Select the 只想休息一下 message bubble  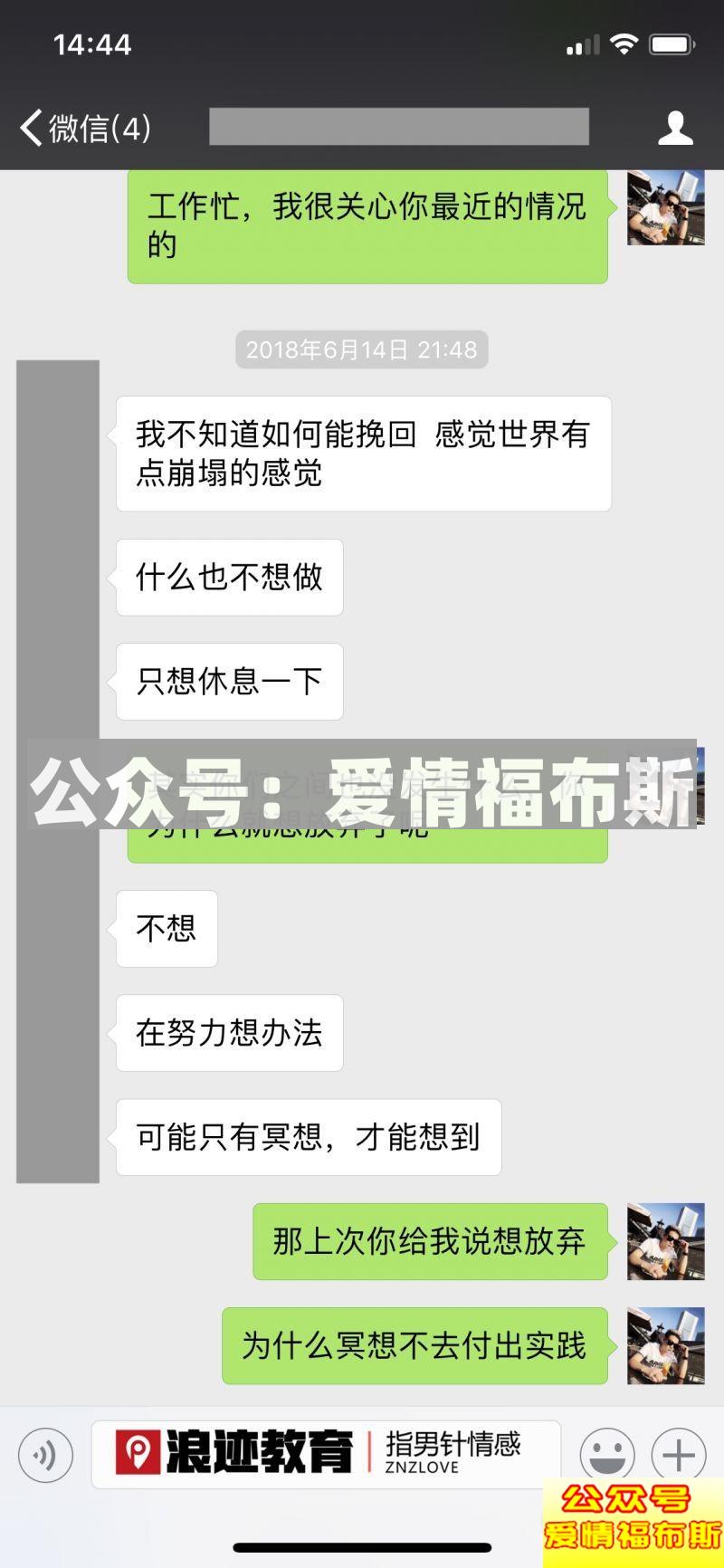(229, 683)
